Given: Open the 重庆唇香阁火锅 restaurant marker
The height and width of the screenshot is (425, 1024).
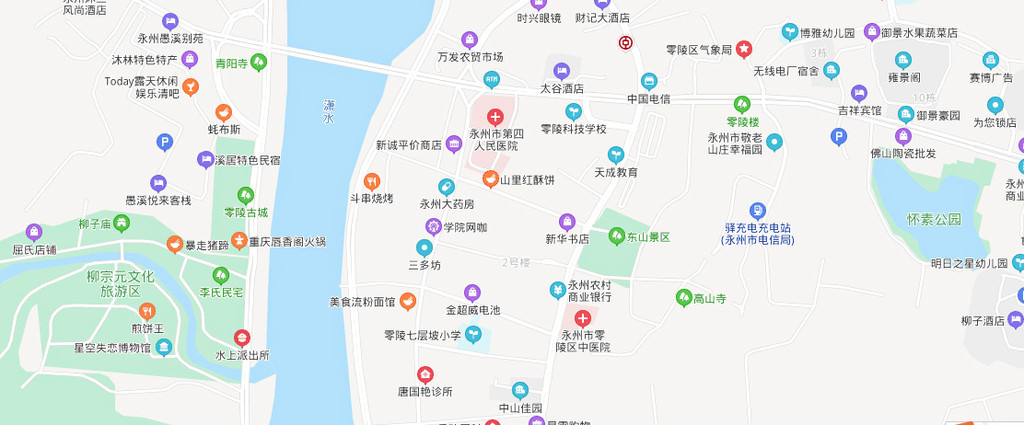Looking at the screenshot, I should pyautogui.click(x=239, y=241).
